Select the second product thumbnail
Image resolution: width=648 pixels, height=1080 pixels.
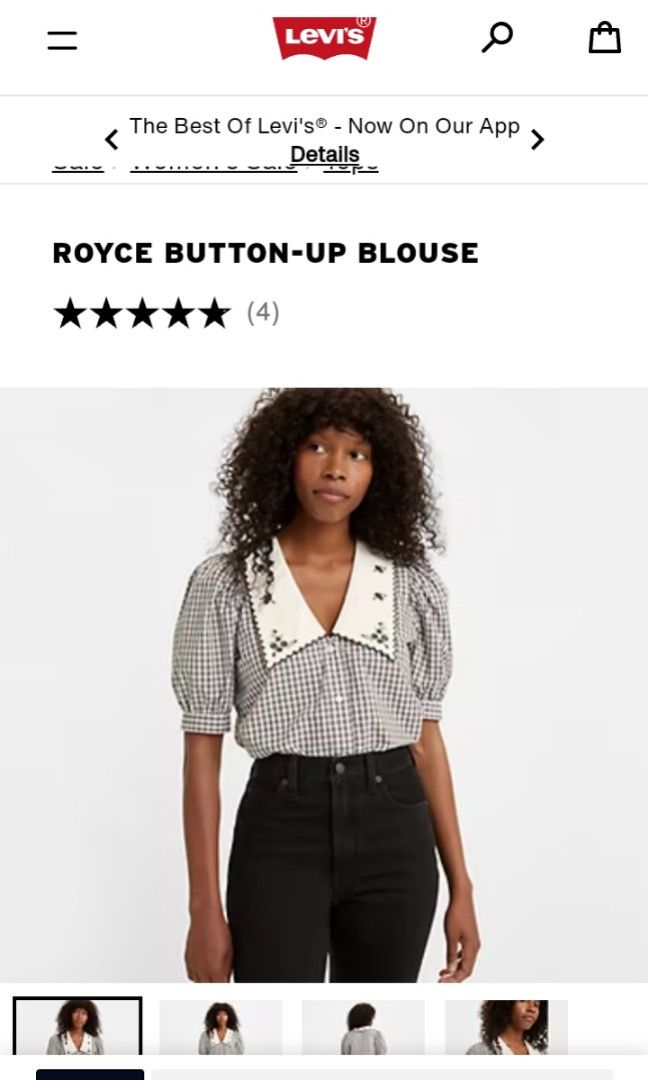(220, 1027)
